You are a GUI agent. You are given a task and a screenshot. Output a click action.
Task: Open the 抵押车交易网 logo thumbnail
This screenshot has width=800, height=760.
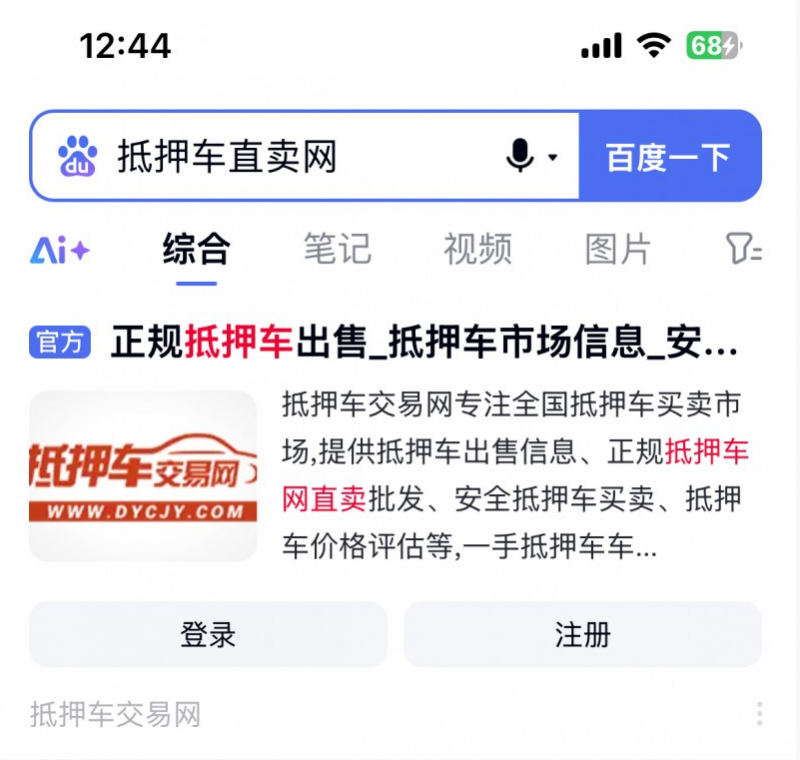143,475
